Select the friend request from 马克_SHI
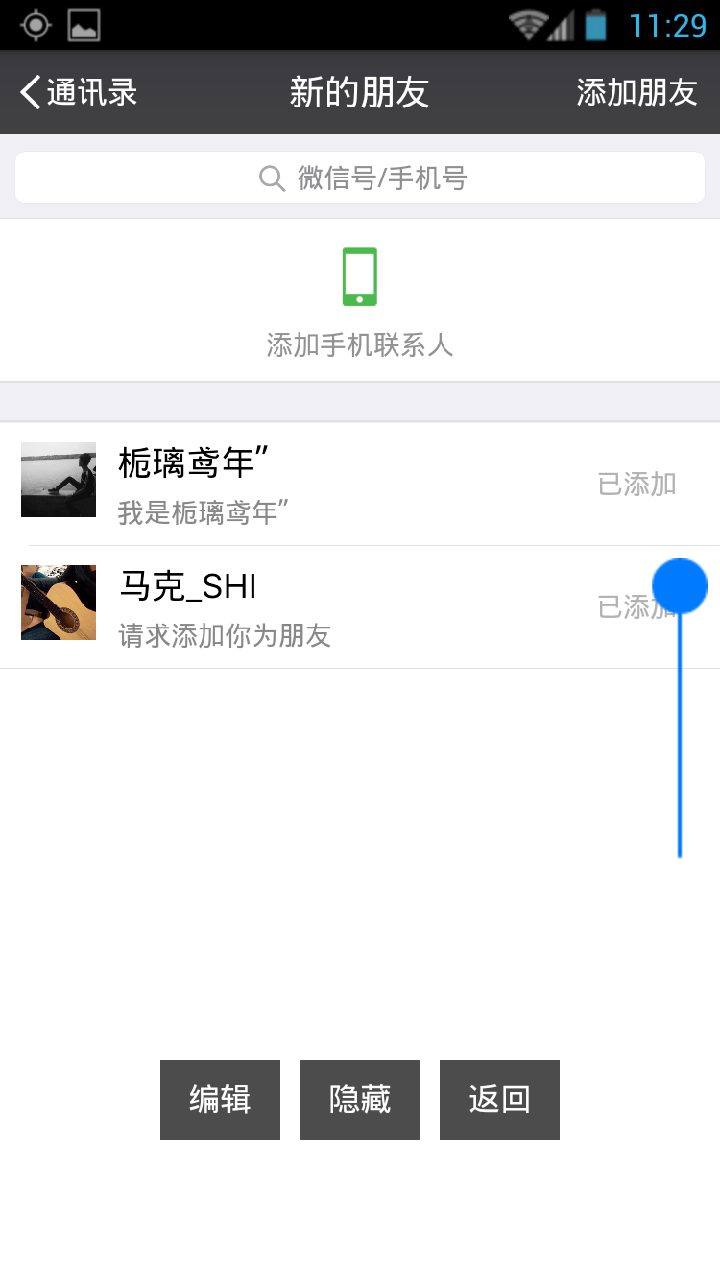 coord(300,606)
